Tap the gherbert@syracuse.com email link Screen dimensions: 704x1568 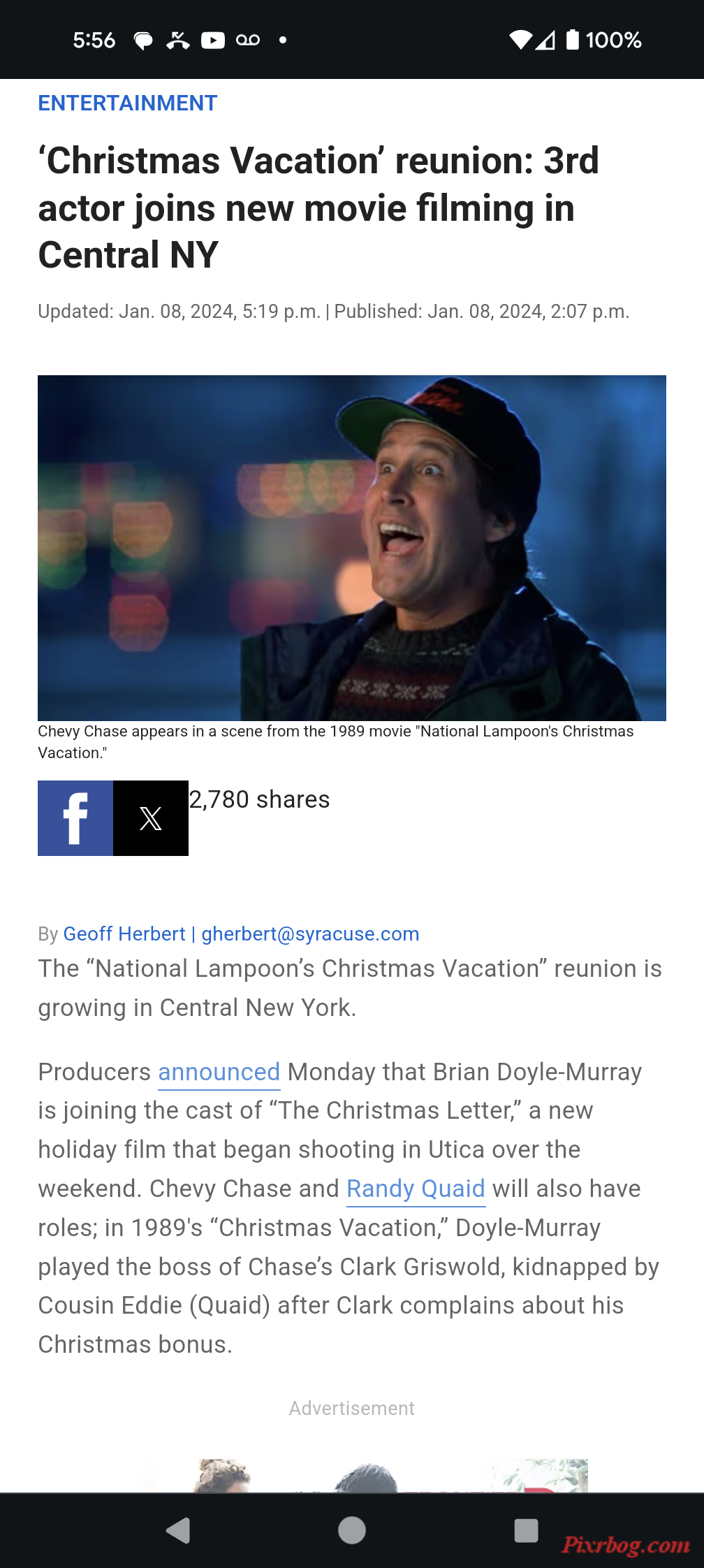click(x=310, y=934)
